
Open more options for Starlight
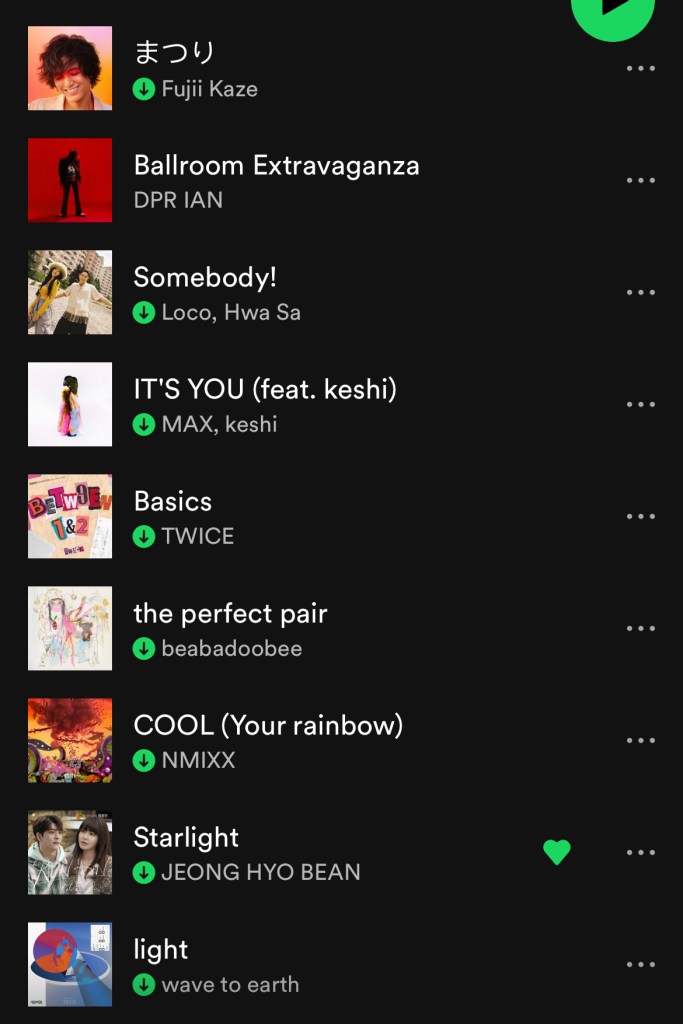click(x=640, y=853)
